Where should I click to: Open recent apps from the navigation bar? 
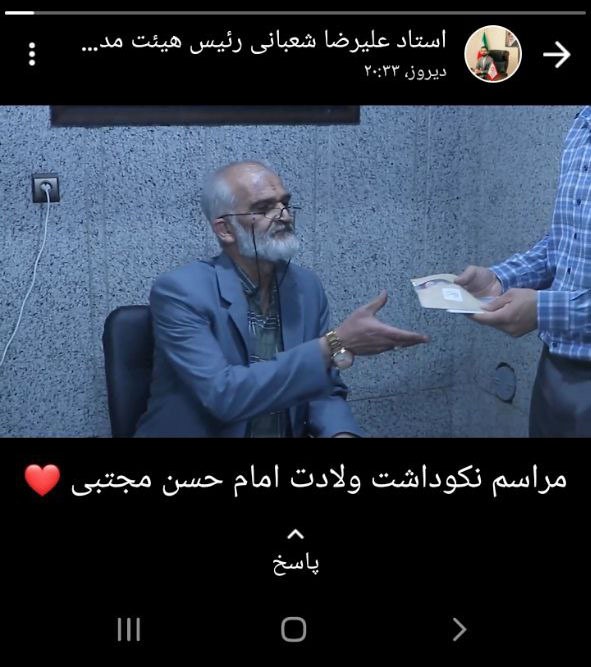click(x=128, y=629)
